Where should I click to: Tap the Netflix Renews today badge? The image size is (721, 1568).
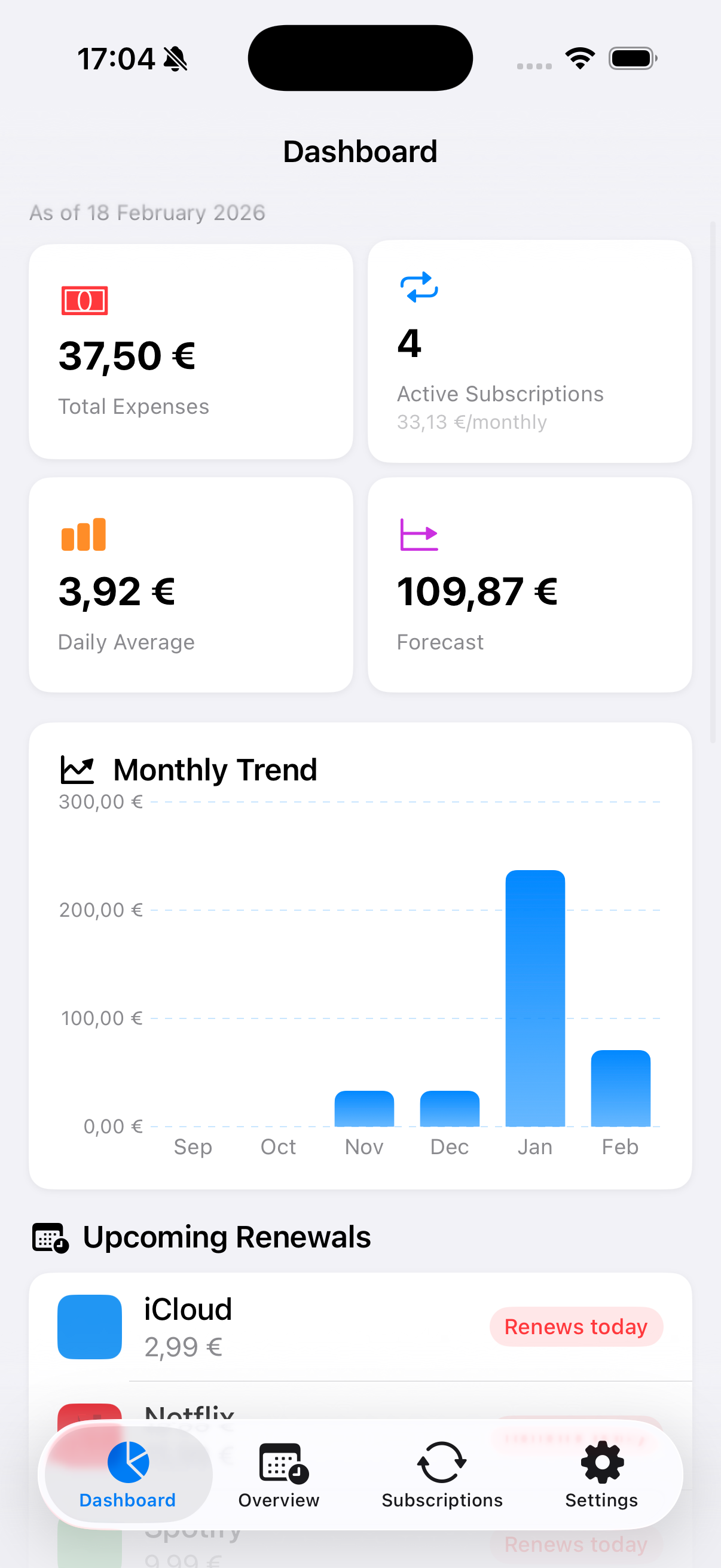(x=576, y=1430)
